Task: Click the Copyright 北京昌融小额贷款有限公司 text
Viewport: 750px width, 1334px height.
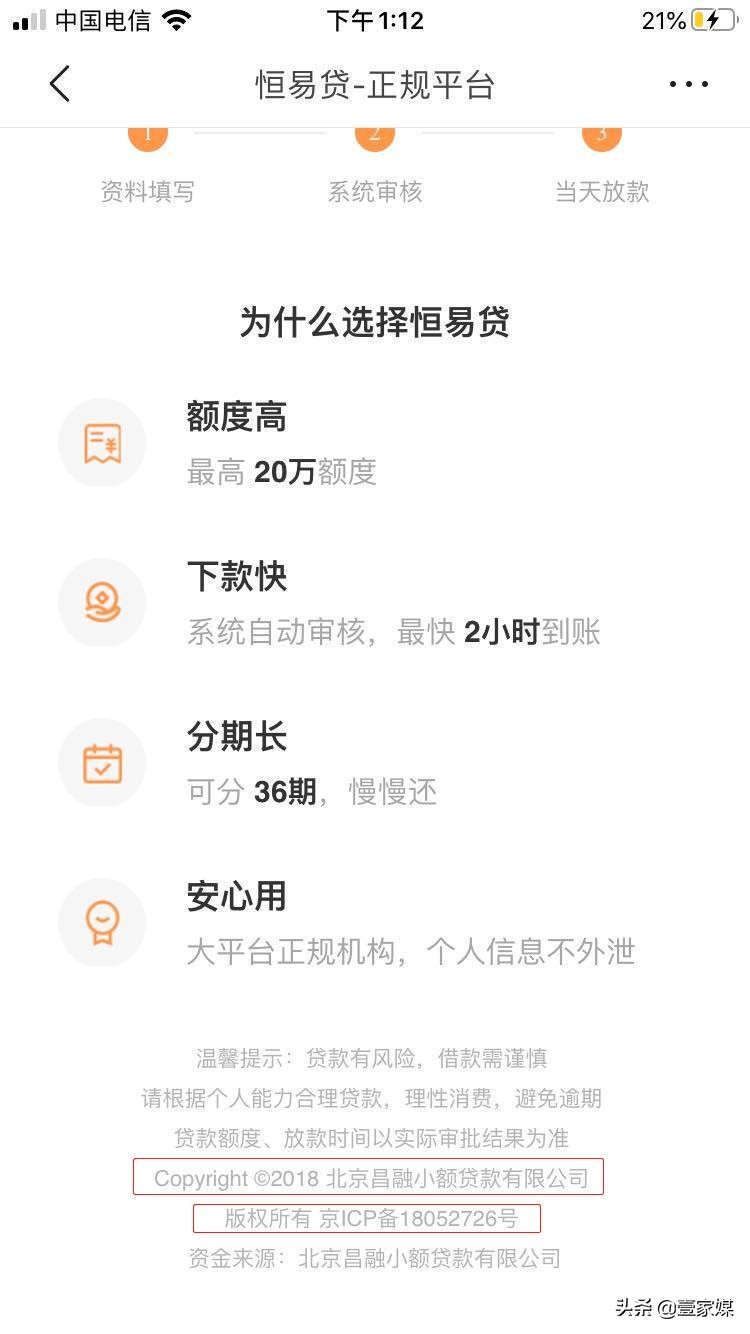Action: click(x=375, y=1177)
